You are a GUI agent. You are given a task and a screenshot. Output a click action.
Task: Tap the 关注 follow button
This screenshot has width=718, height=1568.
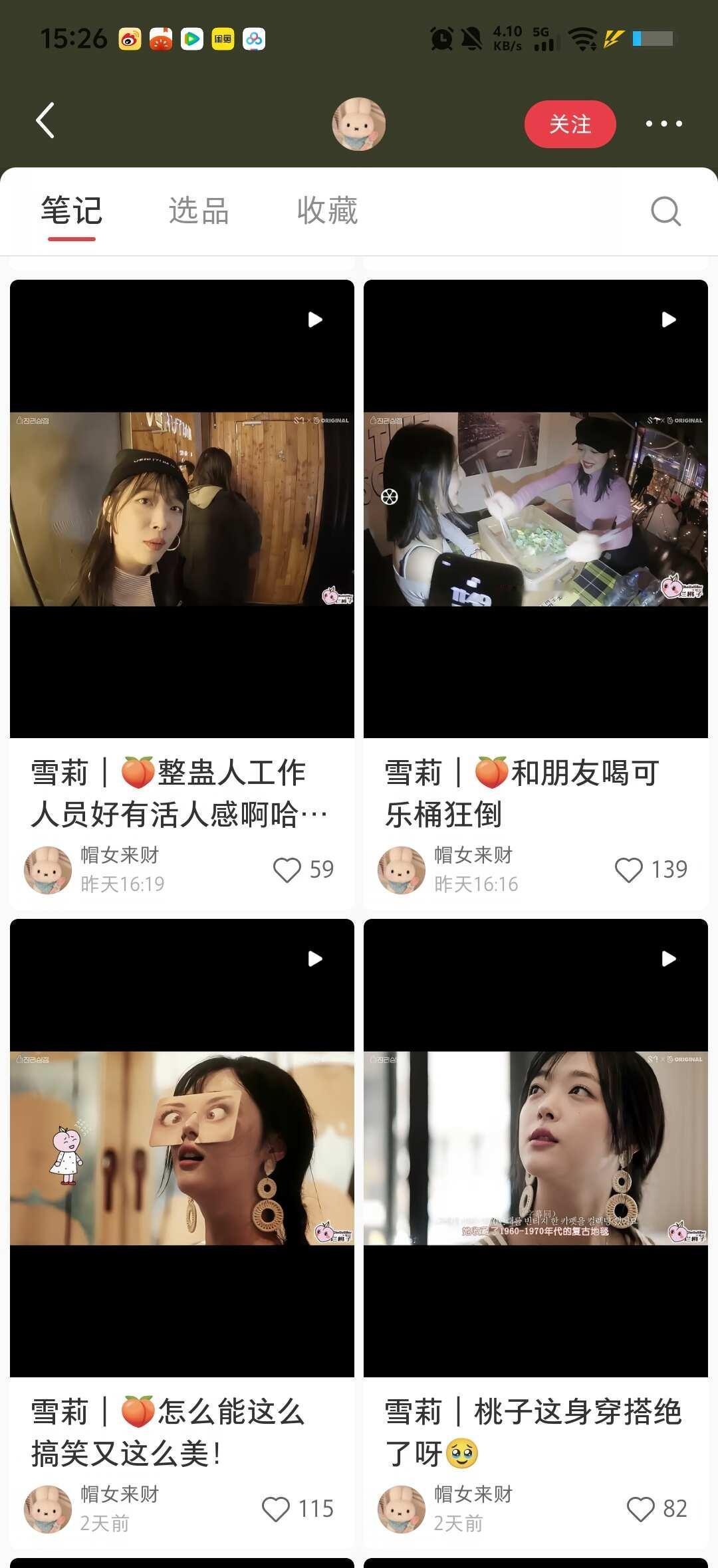point(570,124)
